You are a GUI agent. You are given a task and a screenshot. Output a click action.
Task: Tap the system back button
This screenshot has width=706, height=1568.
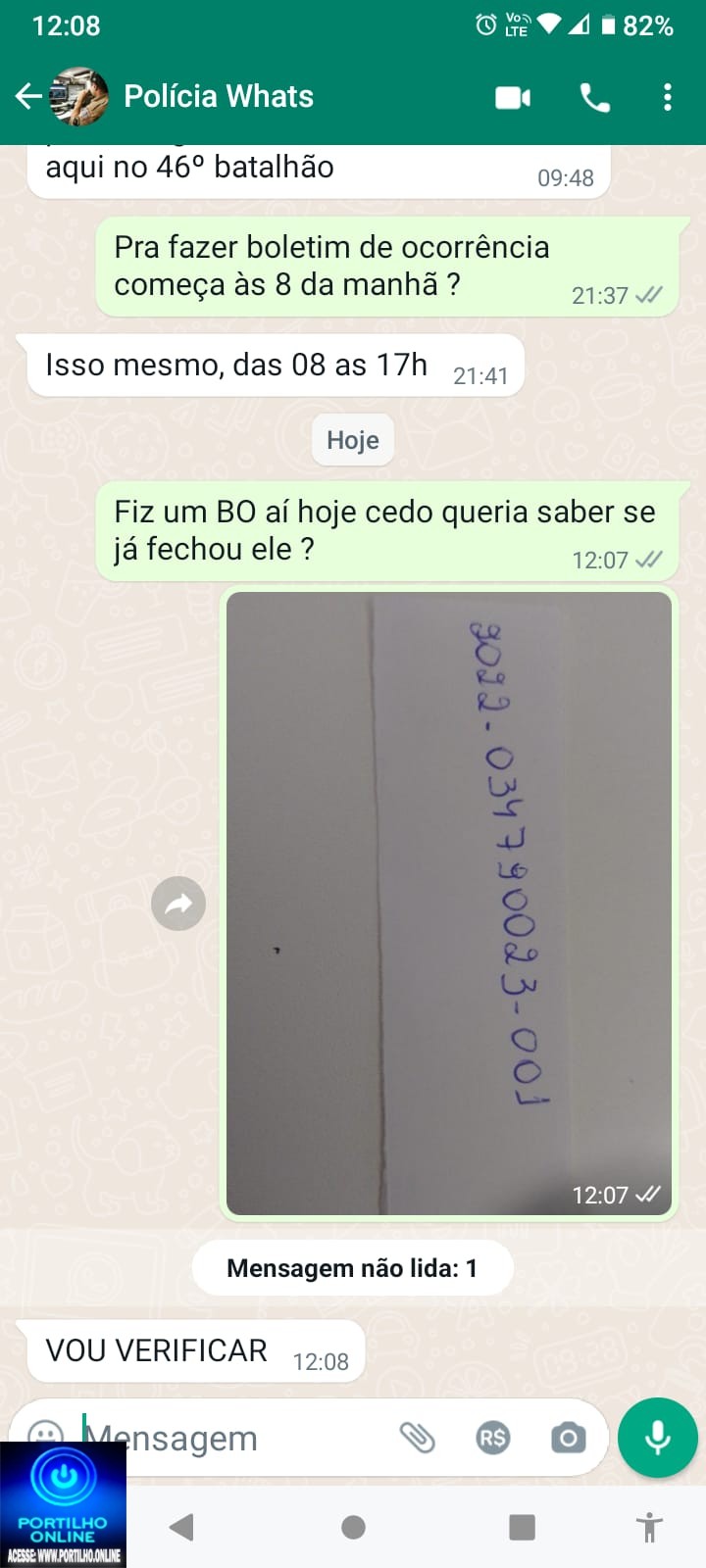pos(181,1527)
